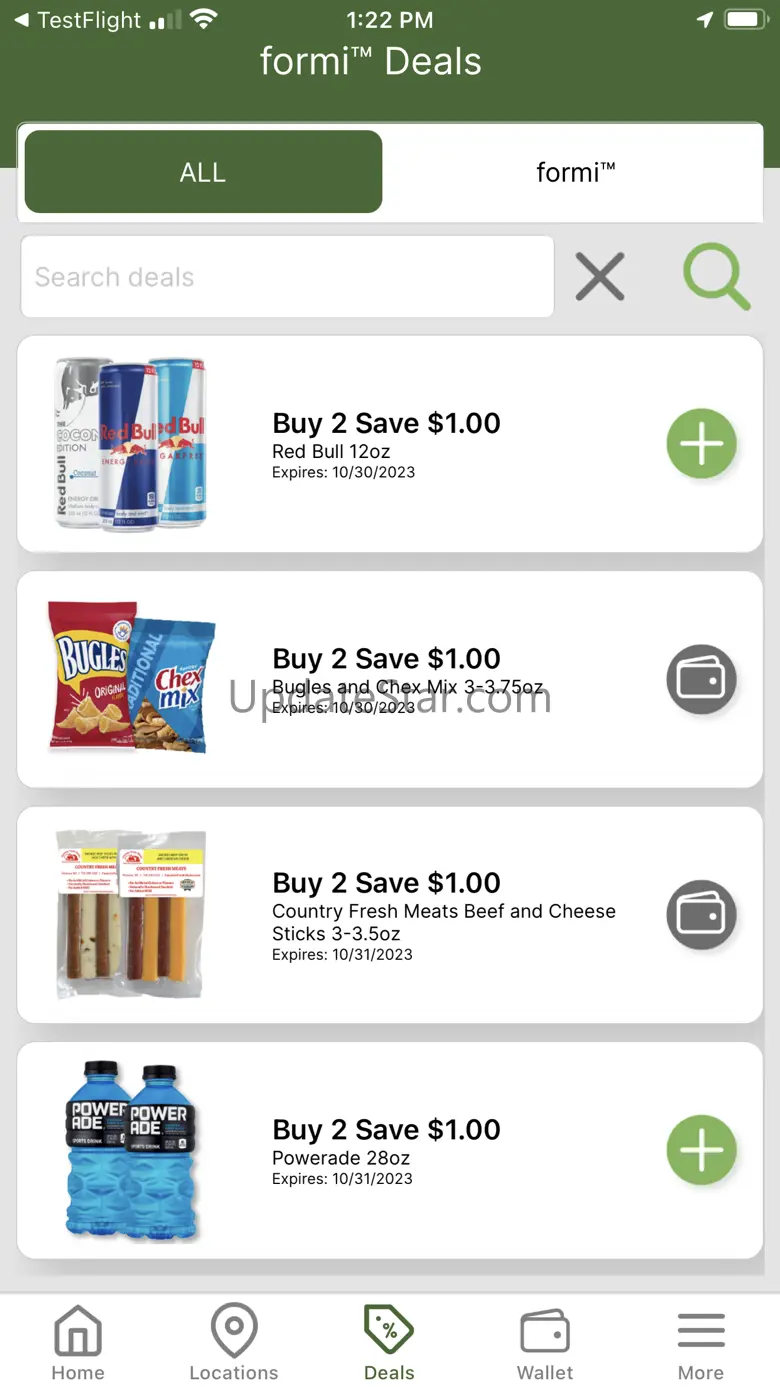The image size is (780, 1387).
Task: Clear the search with the X icon
Action: (600, 277)
